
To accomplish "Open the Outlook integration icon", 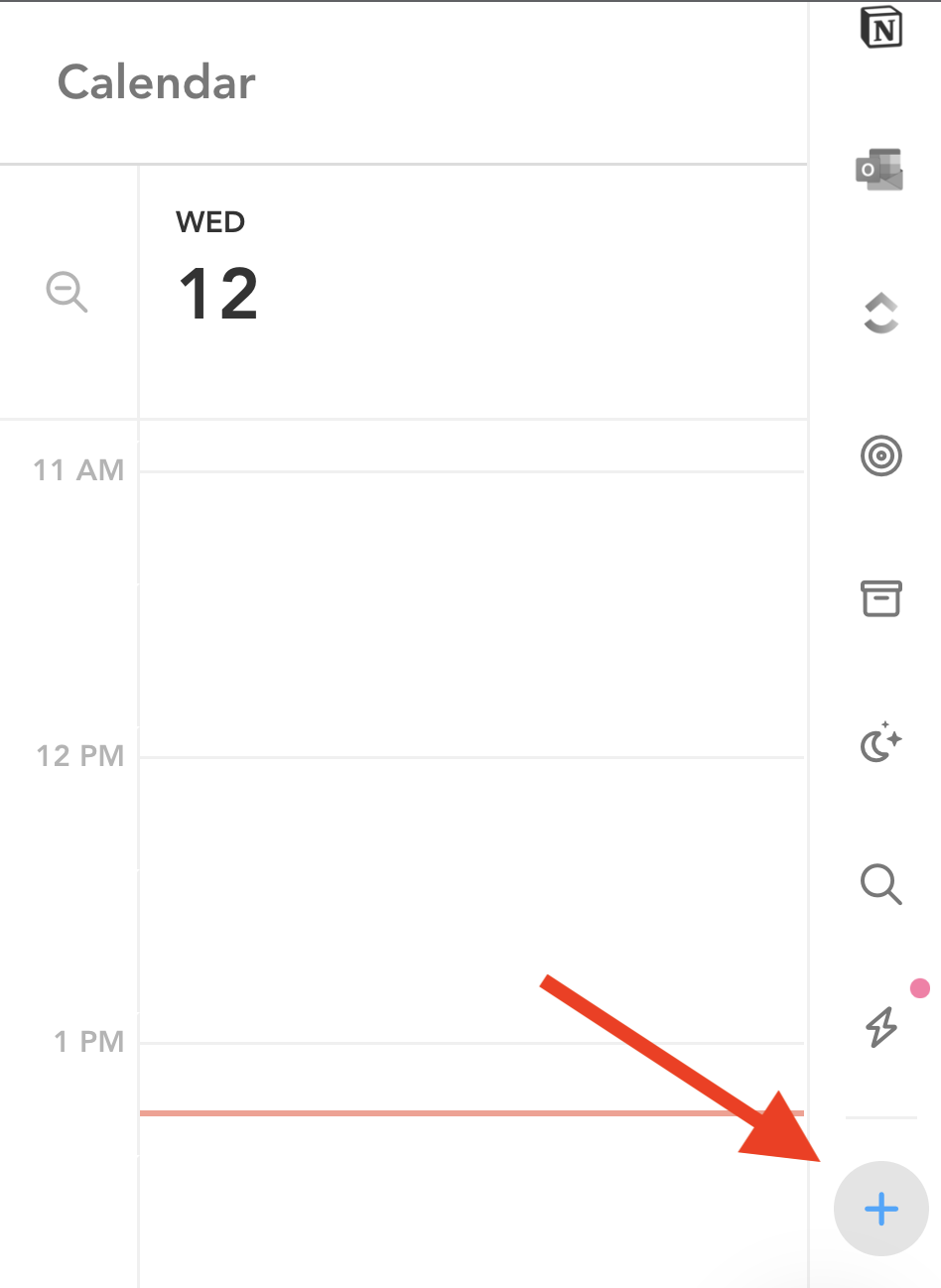I will coord(879,171).
